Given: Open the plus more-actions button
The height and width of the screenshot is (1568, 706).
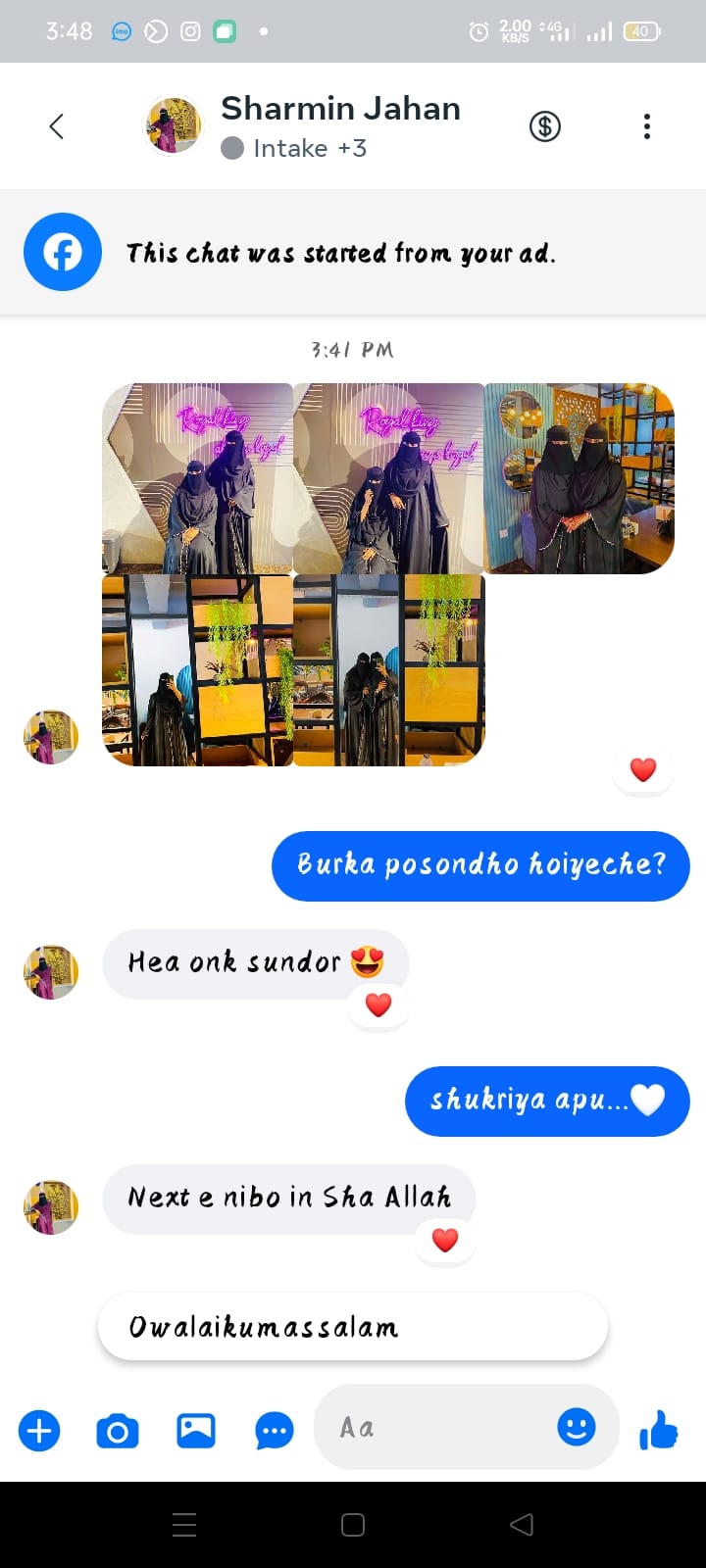Looking at the screenshot, I should [39, 1431].
